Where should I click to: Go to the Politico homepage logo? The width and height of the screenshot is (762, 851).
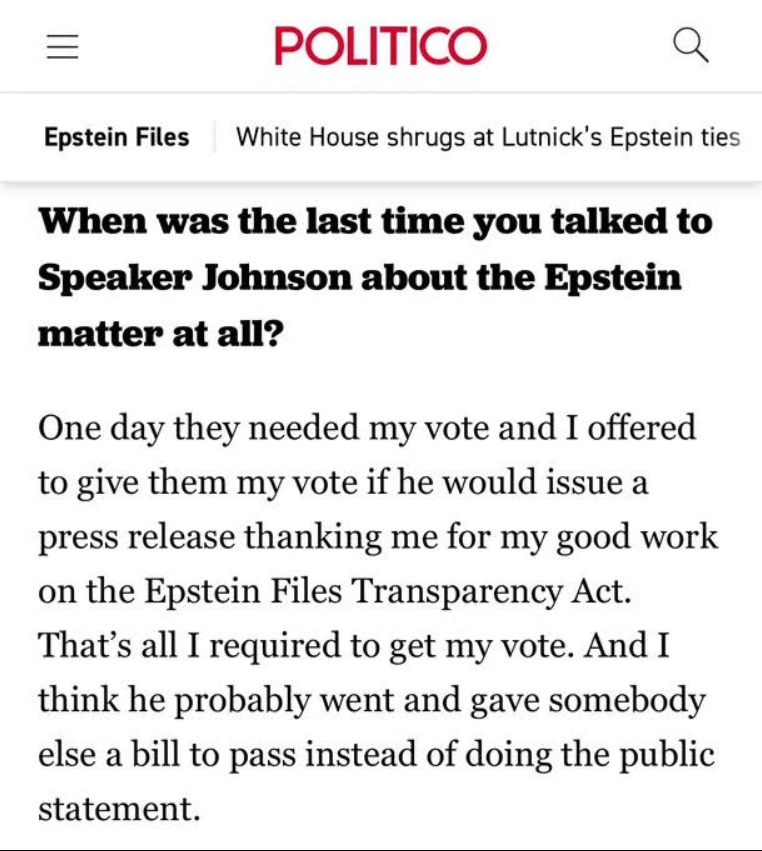(x=380, y=46)
